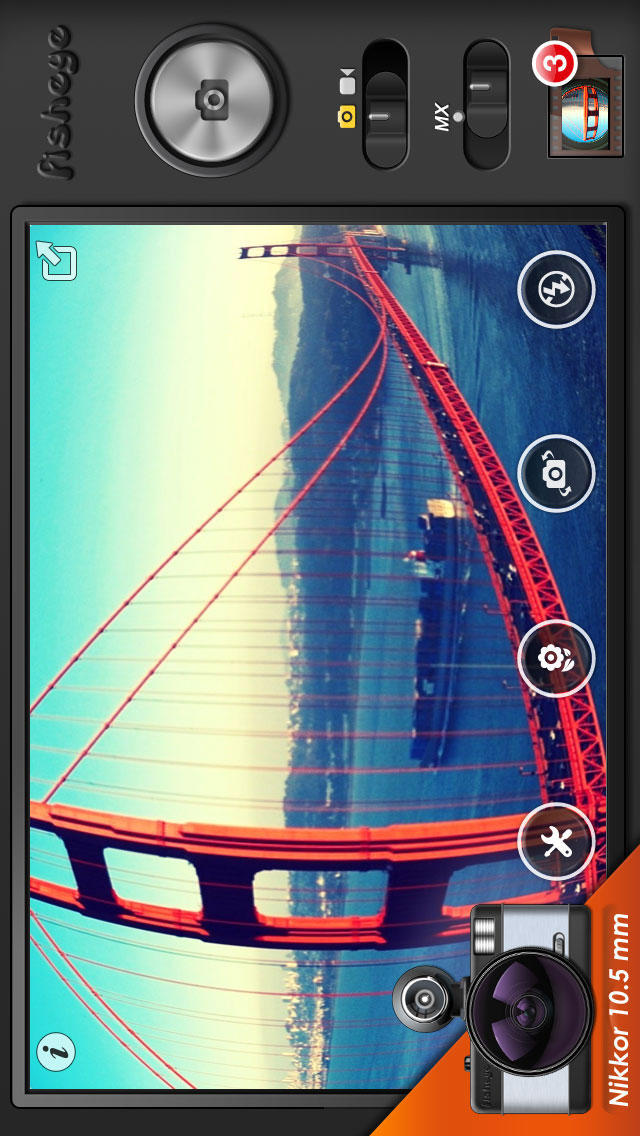Viewport: 640px width, 1136px height.
Task: Open the wrench tools icon
Action: (x=556, y=842)
